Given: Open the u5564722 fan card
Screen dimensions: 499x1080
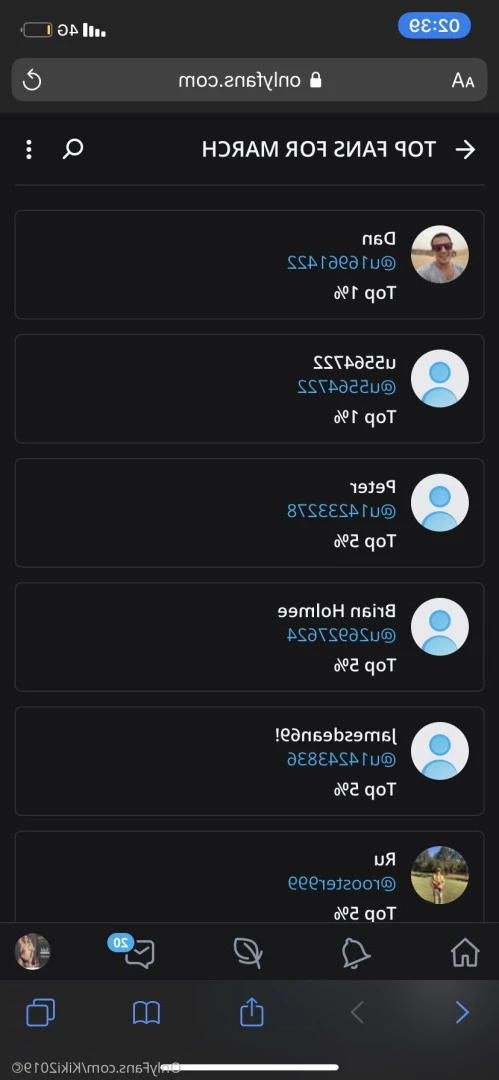Looking at the screenshot, I should tap(250, 388).
